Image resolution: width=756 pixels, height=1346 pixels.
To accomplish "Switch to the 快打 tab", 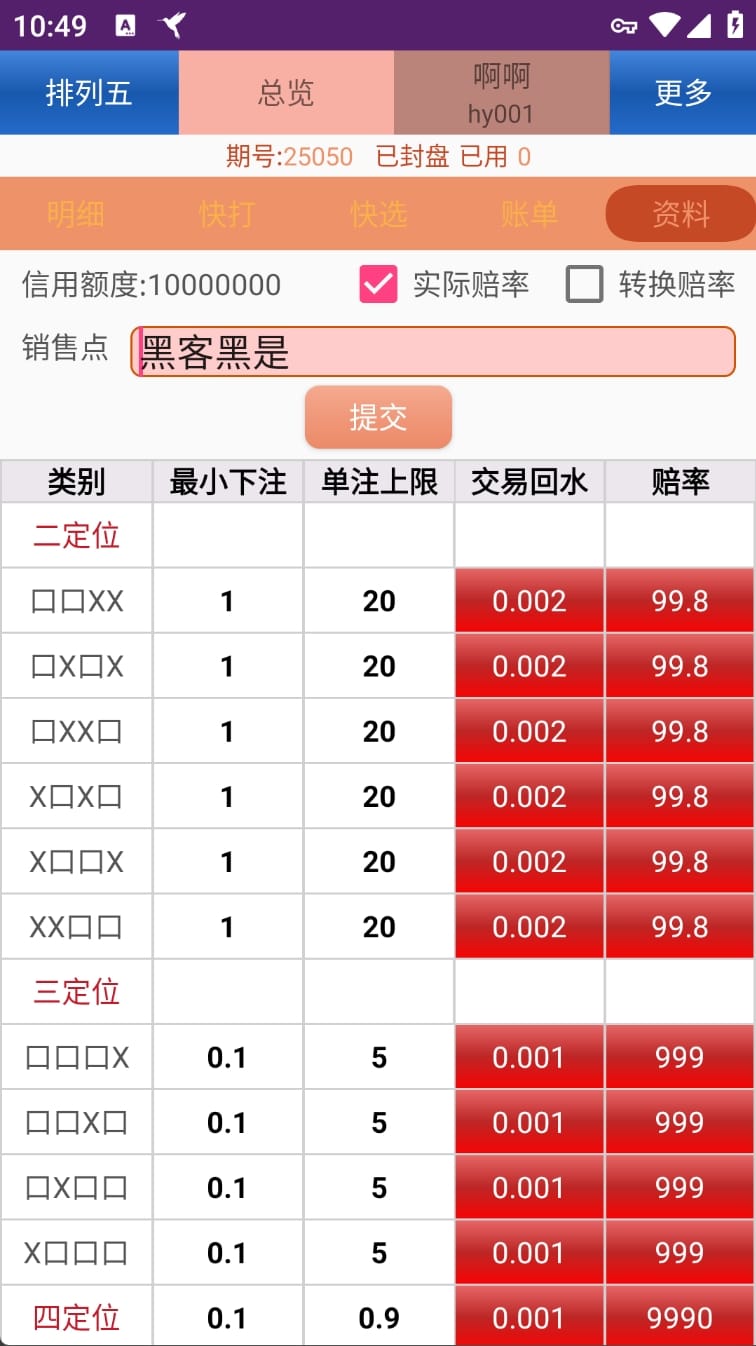I will pos(227,214).
